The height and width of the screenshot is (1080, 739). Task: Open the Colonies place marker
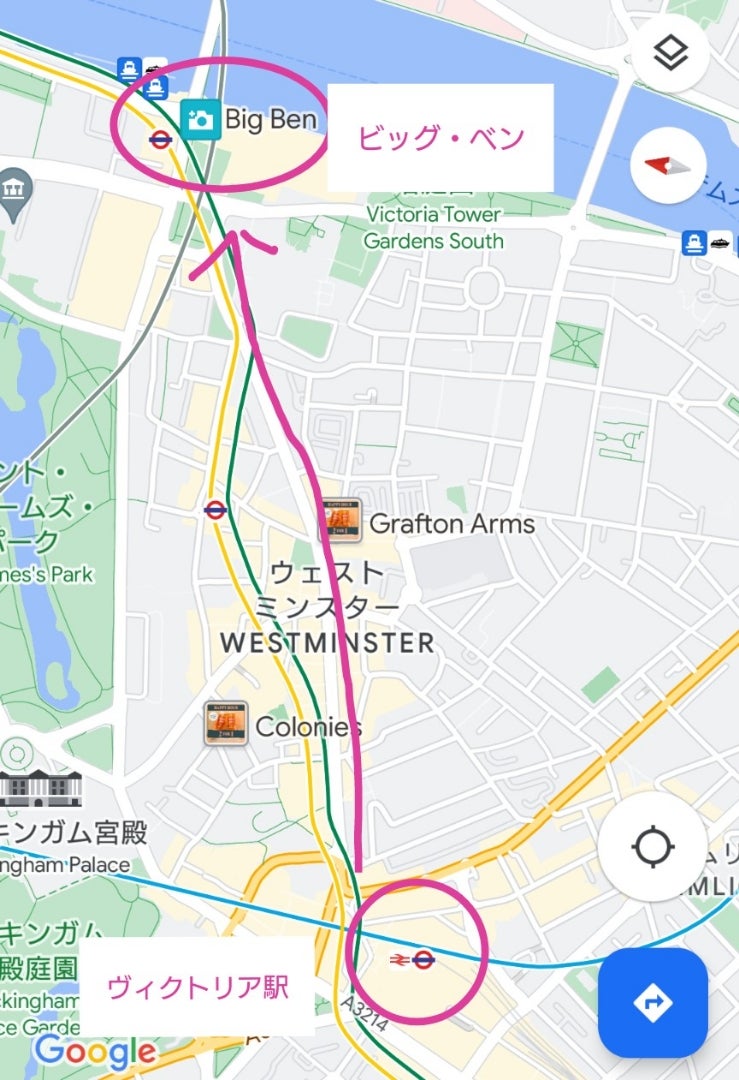point(226,724)
